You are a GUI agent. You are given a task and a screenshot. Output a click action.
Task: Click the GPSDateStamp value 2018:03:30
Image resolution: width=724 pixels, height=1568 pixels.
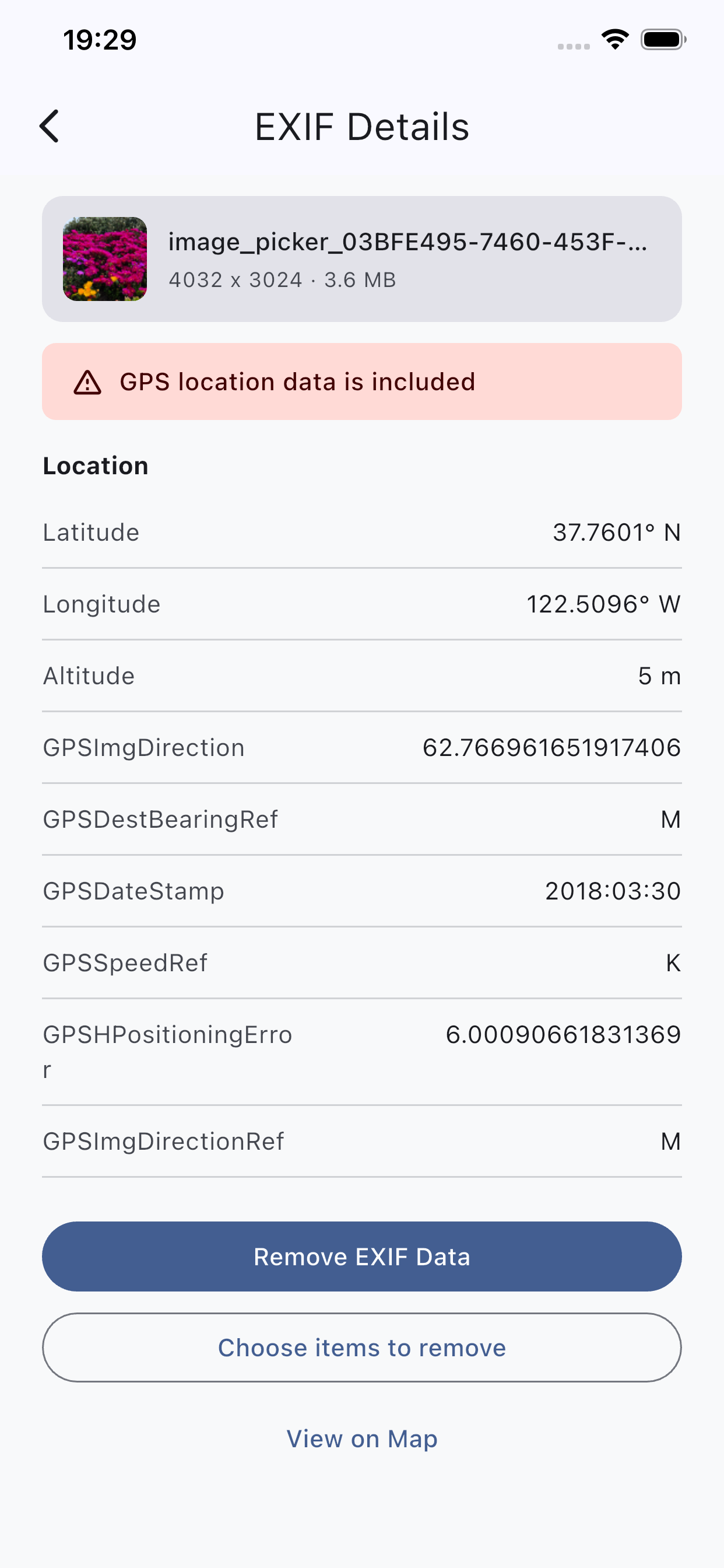point(613,891)
